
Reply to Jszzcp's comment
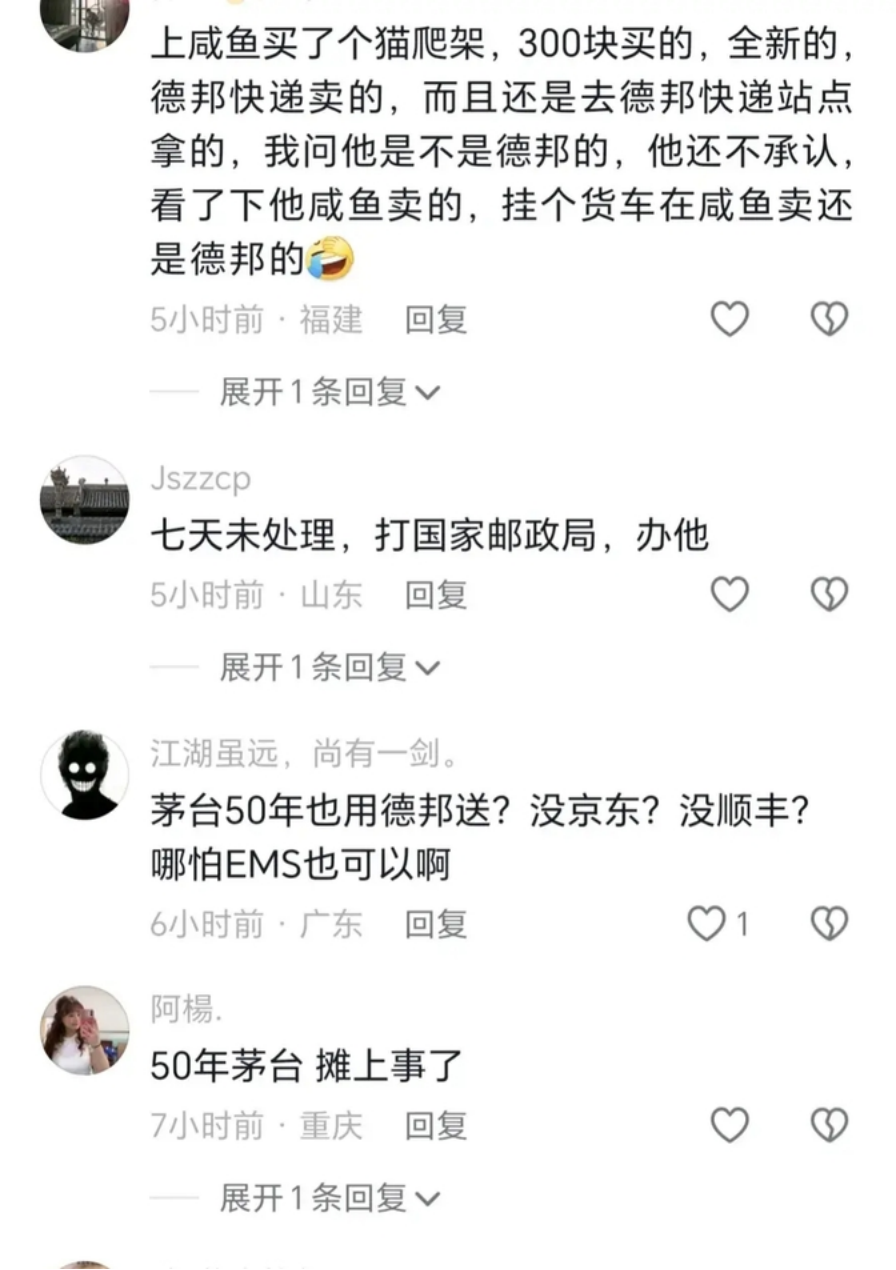click(x=436, y=595)
